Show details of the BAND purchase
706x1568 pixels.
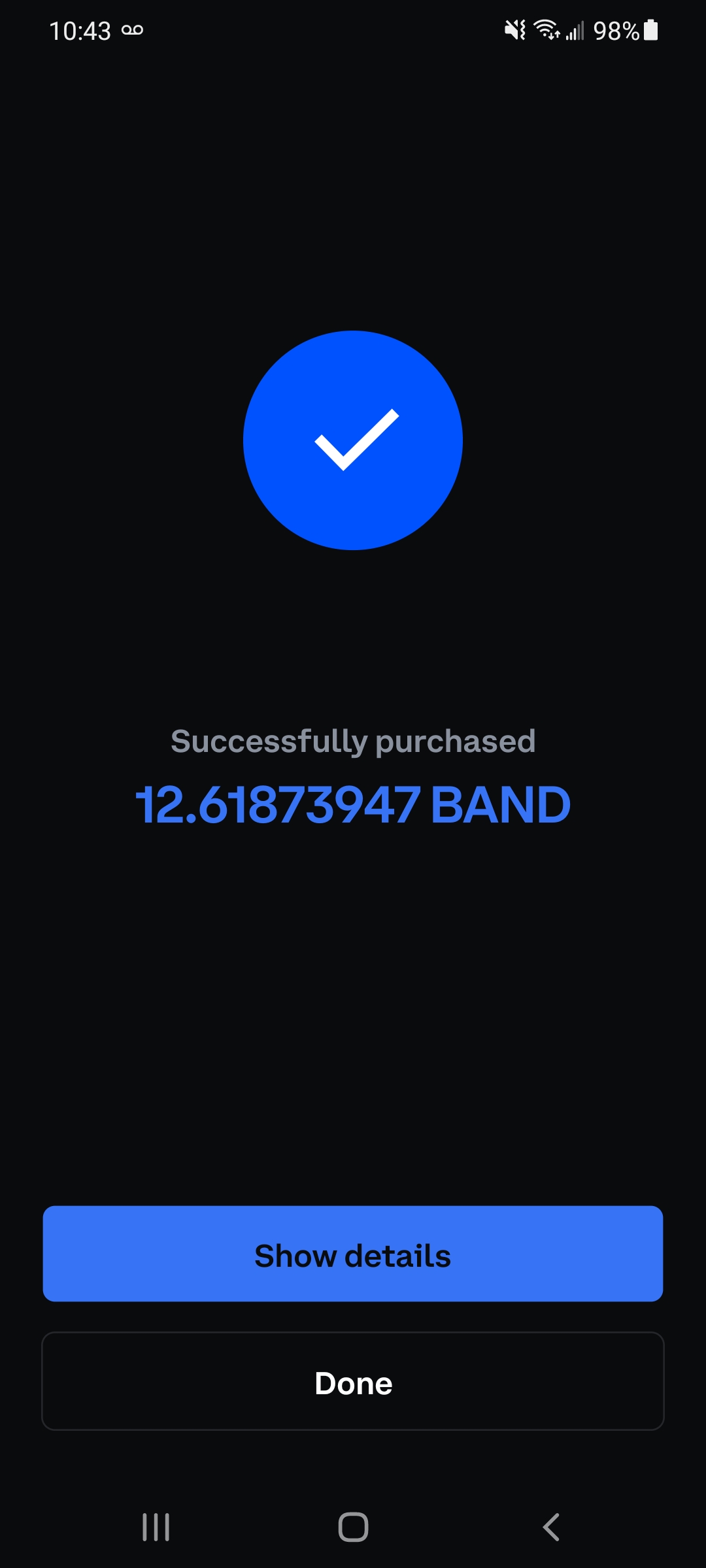[x=353, y=1254]
